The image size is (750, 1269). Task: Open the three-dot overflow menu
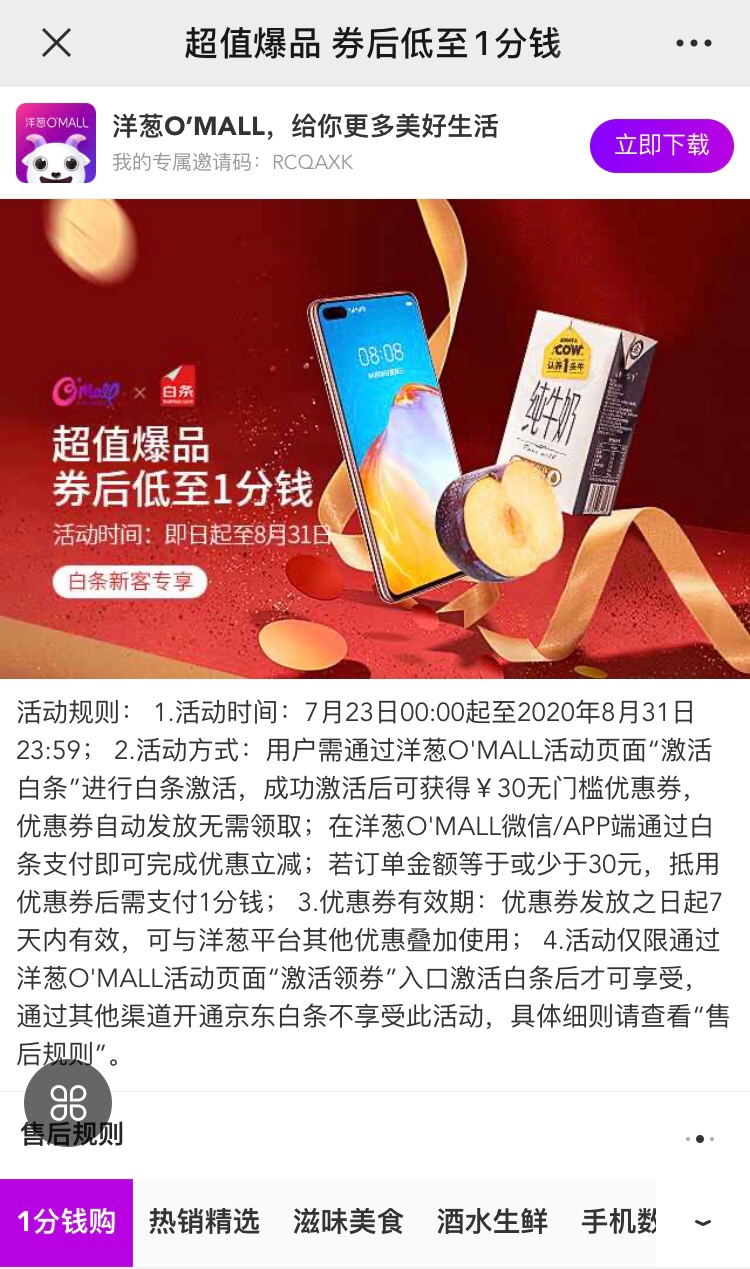pos(693,43)
